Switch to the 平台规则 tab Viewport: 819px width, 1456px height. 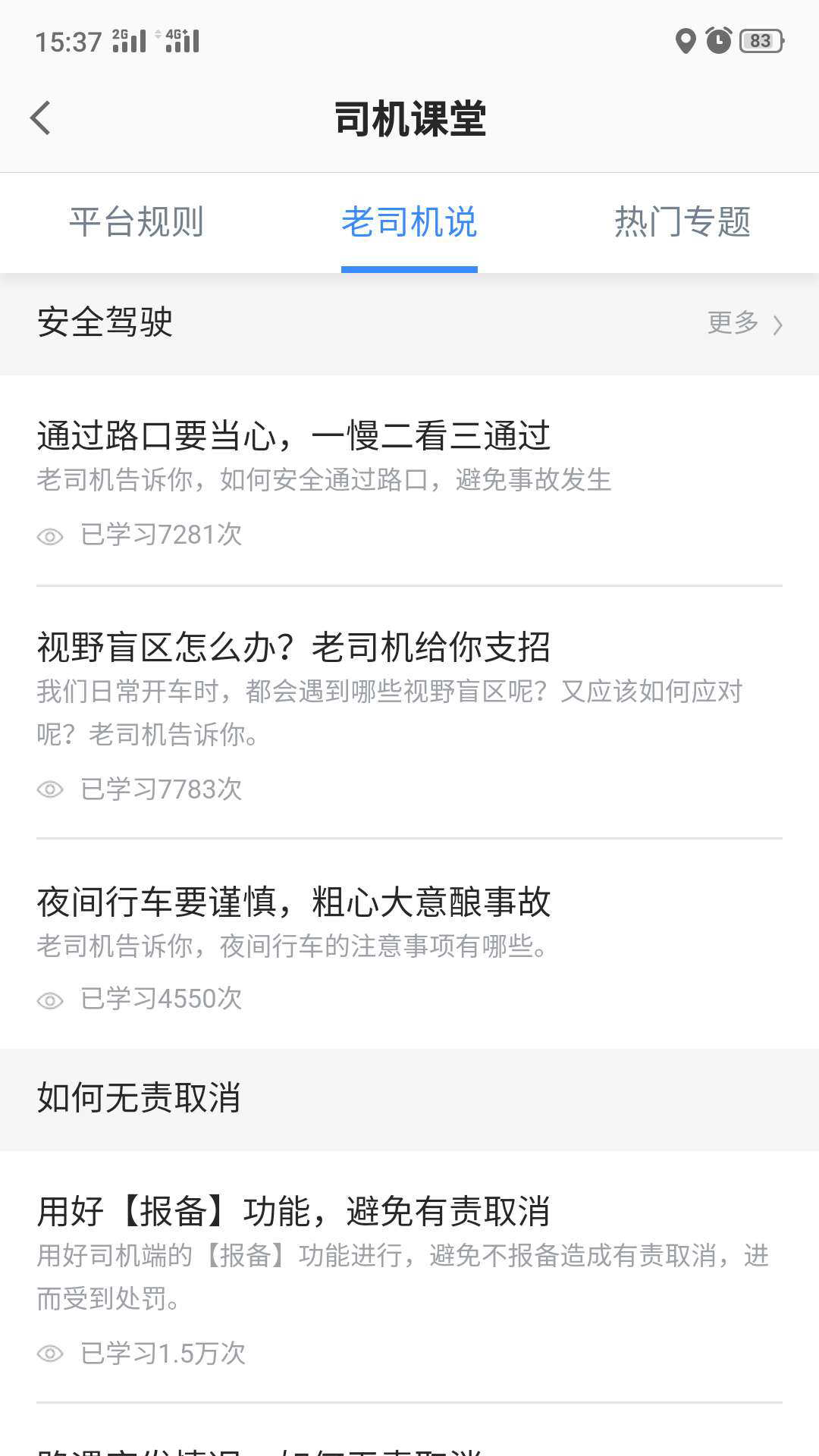[x=136, y=222]
